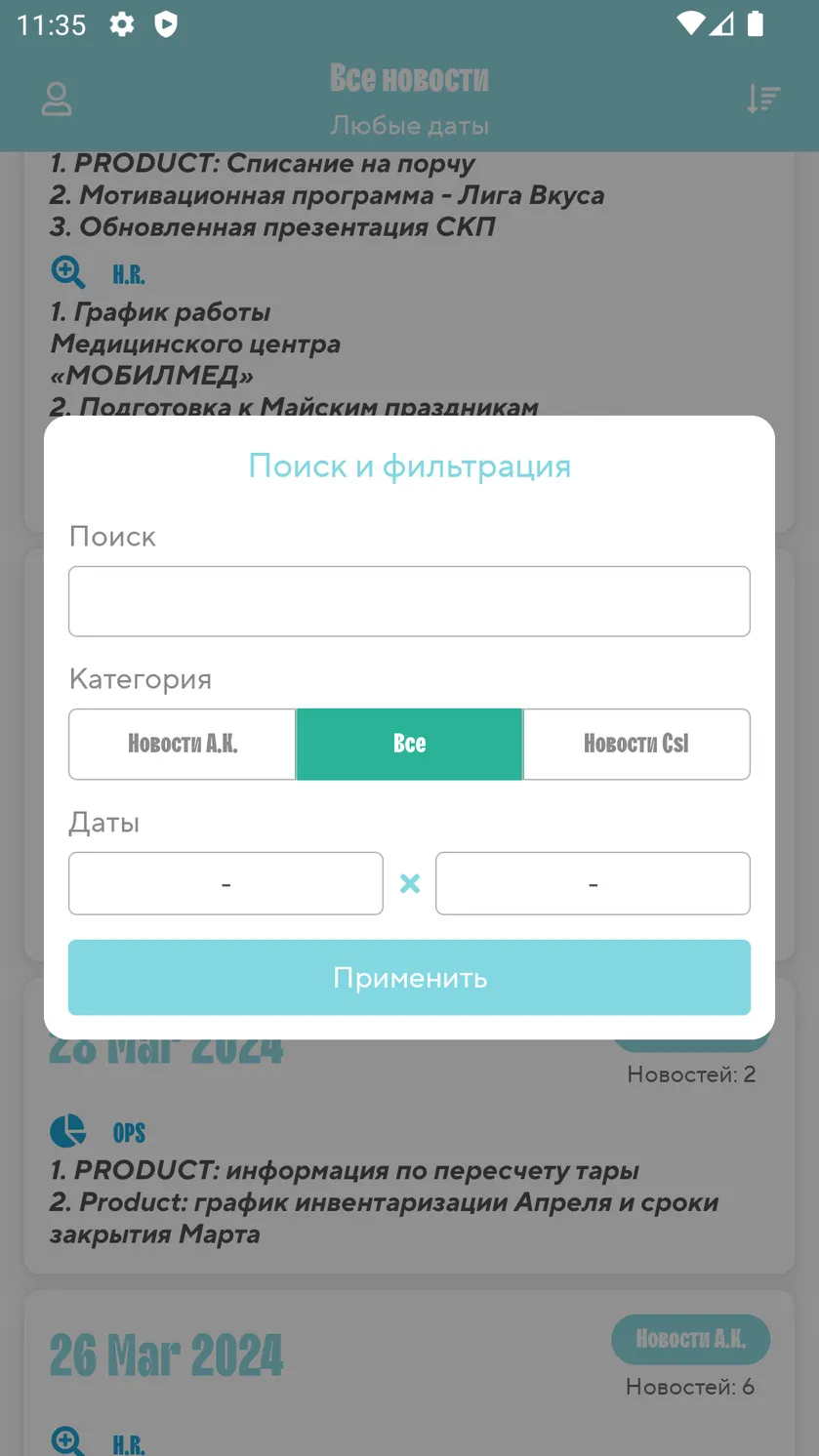Screen dimensions: 819x1456
Task: Select the Новости Csl category
Action: (x=636, y=744)
